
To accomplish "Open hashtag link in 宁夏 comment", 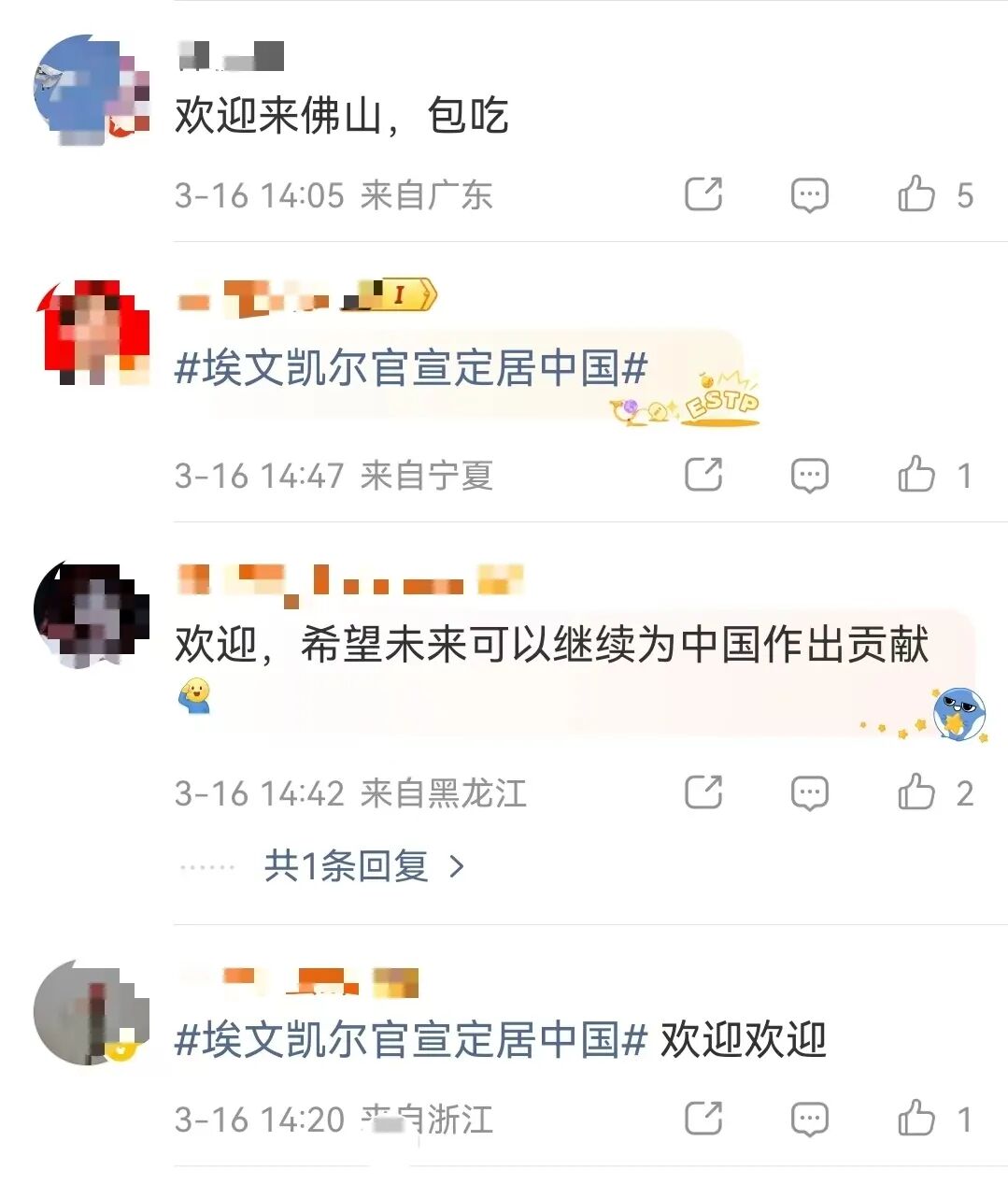I will (x=411, y=369).
